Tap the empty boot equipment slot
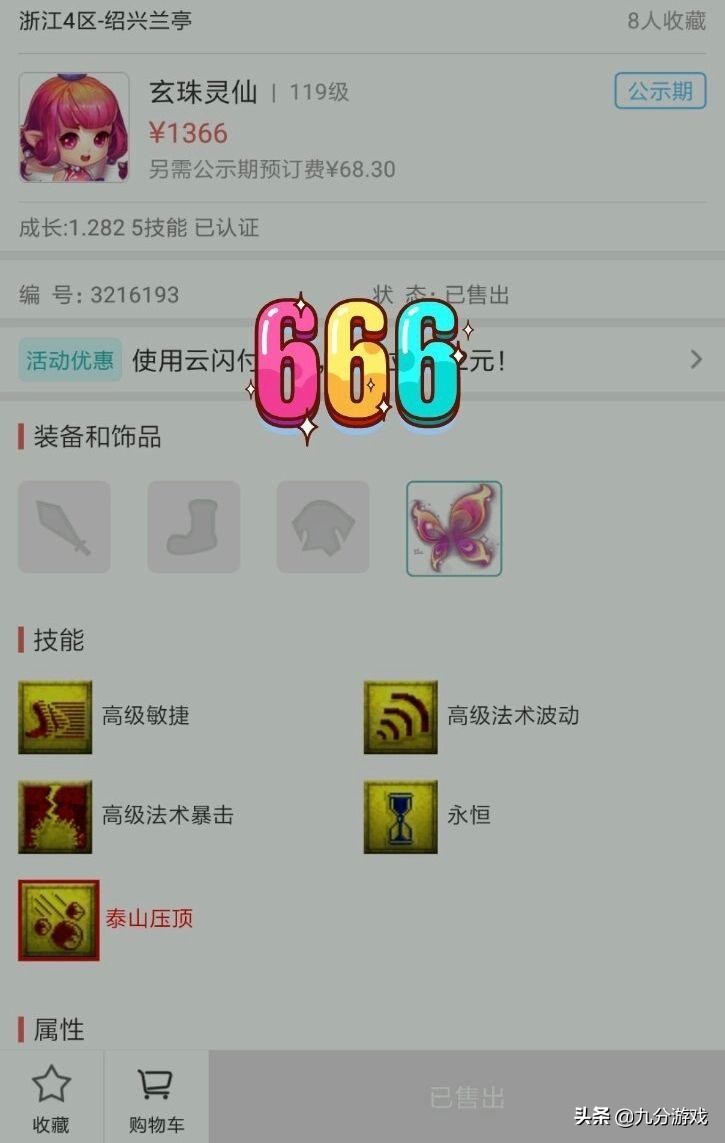The image size is (725, 1143). coord(193,527)
